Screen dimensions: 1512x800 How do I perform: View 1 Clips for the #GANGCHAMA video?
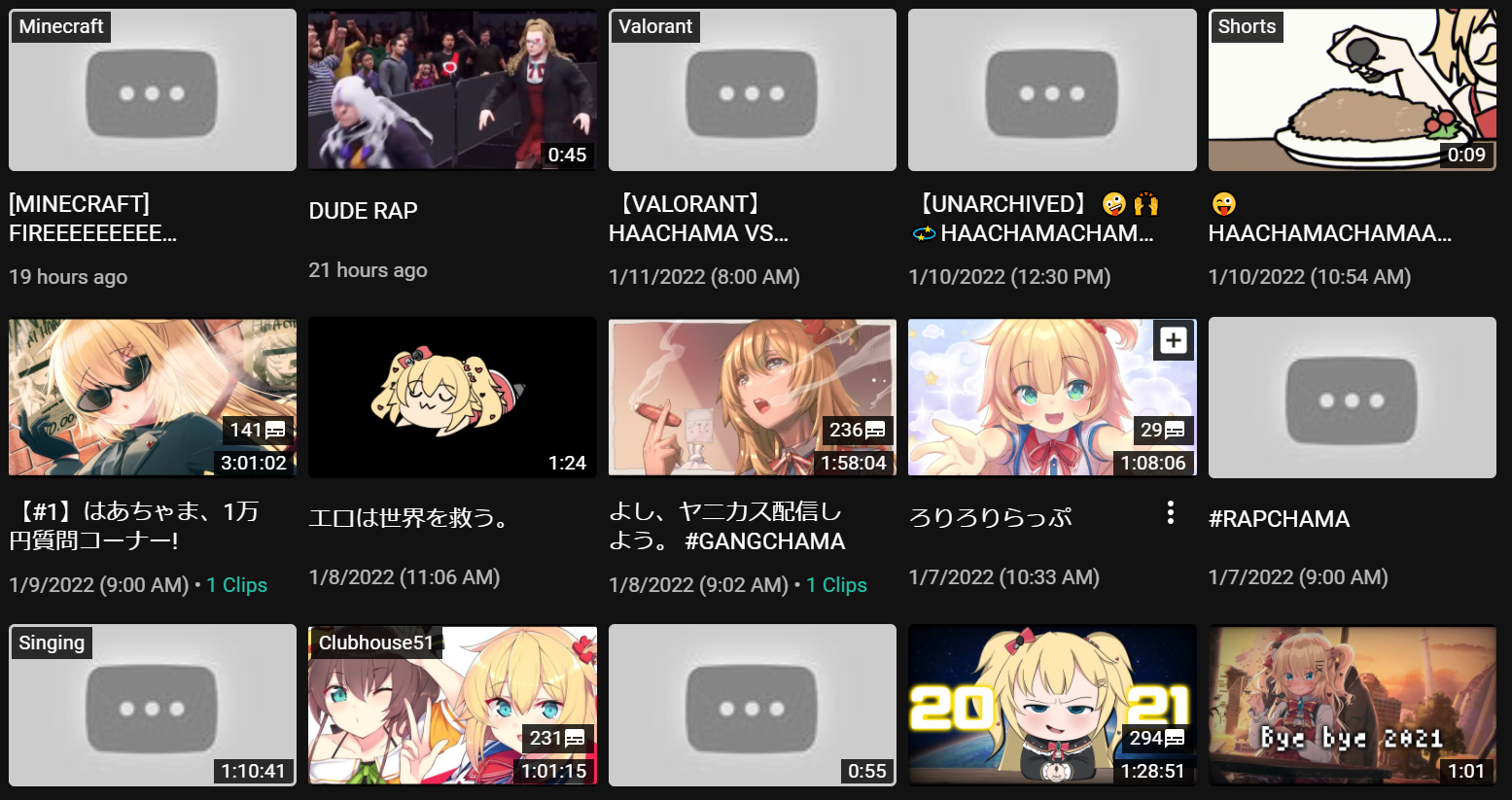point(836,585)
